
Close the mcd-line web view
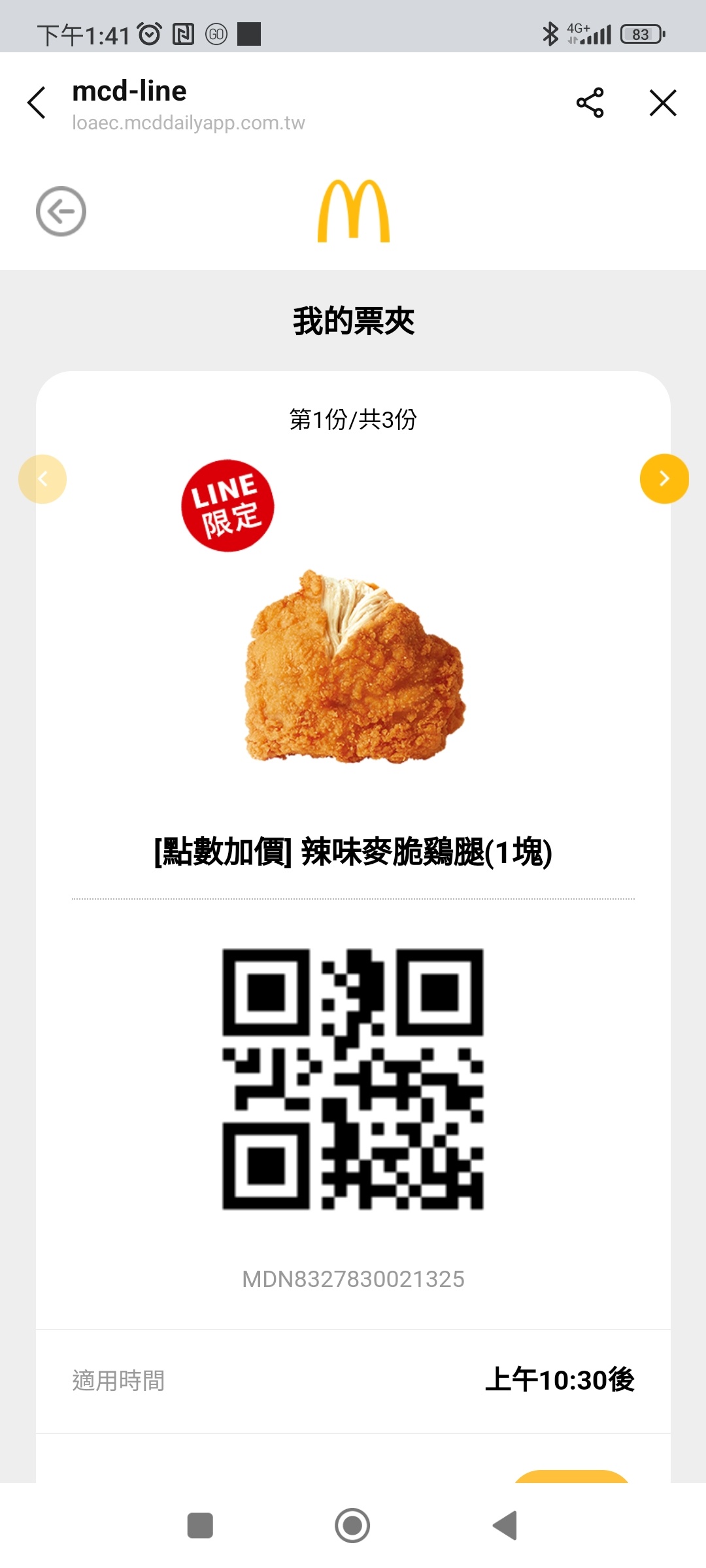point(663,103)
